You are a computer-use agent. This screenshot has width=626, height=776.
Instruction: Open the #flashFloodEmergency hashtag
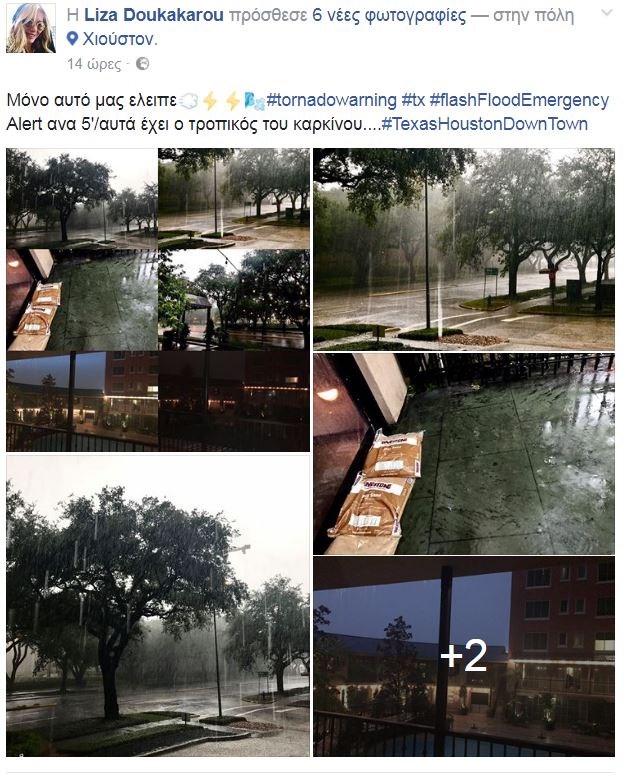(x=518, y=100)
